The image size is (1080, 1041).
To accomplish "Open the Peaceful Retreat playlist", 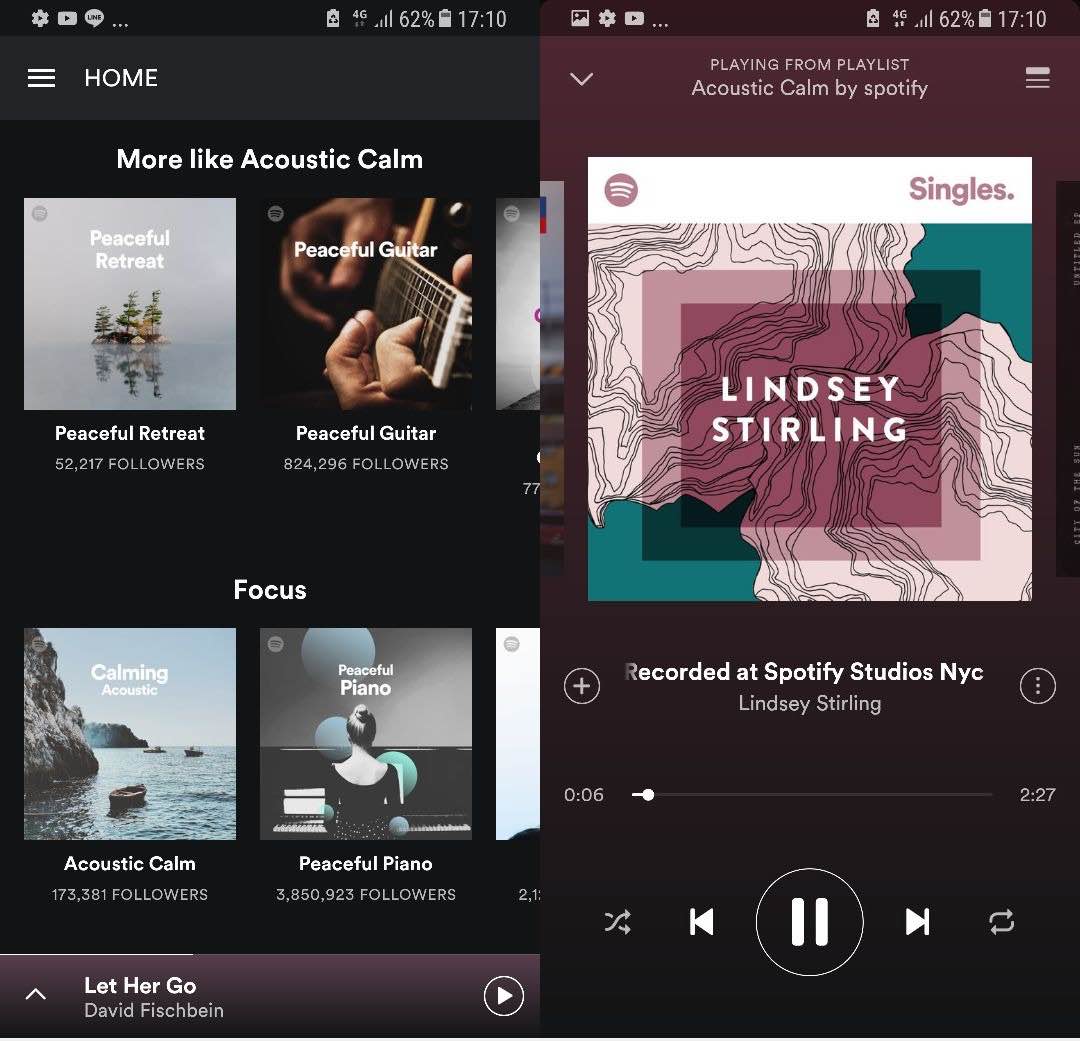I will (x=130, y=304).
